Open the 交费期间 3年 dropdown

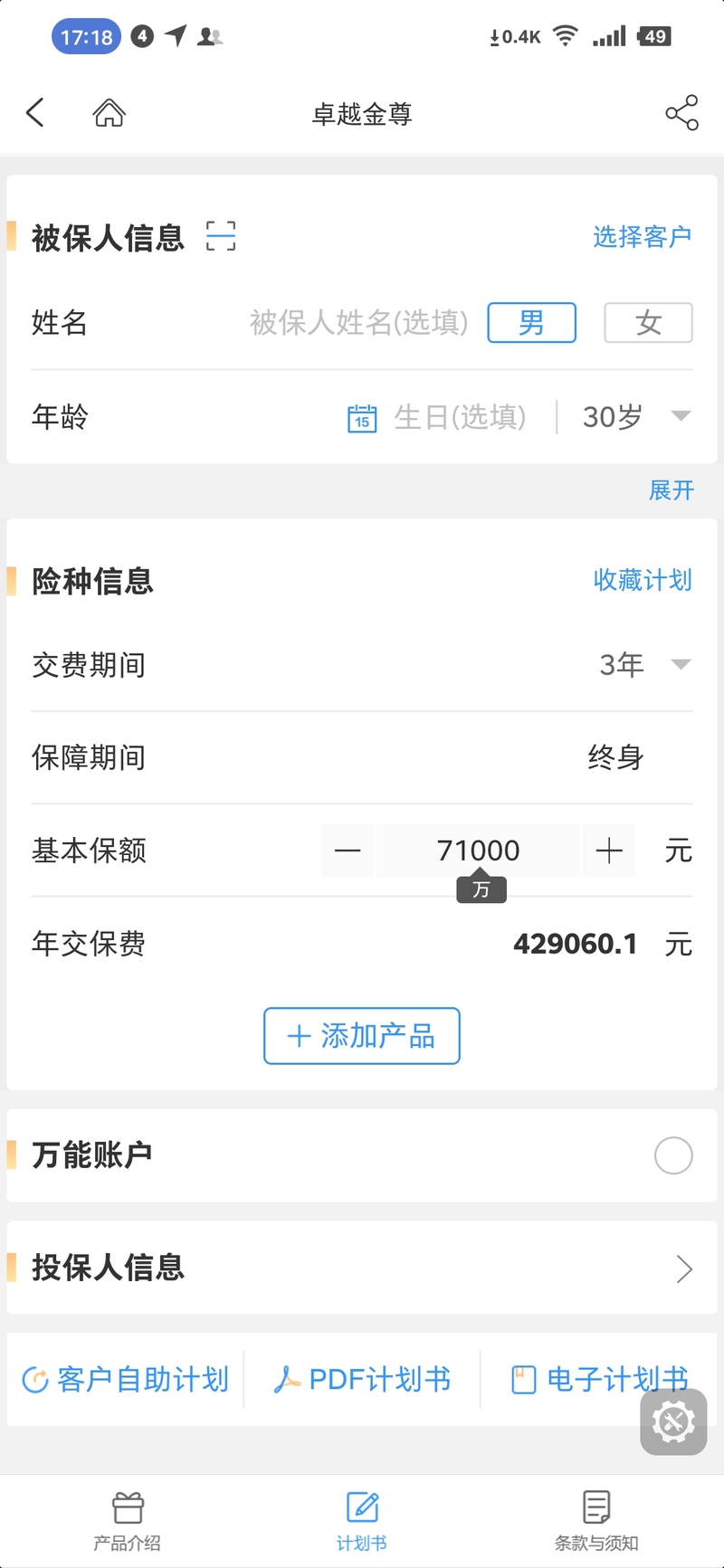pyautogui.click(x=645, y=665)
